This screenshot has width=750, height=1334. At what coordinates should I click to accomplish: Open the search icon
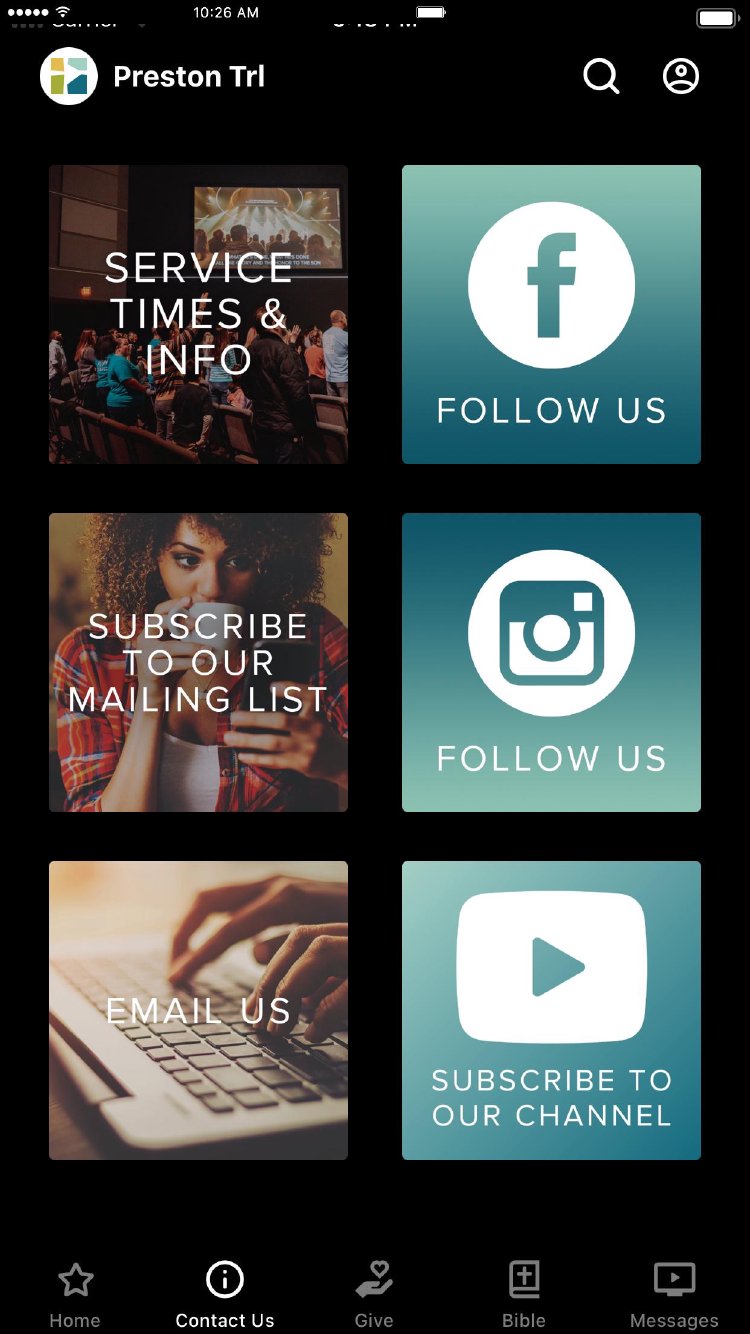click(x=601, y=76)
